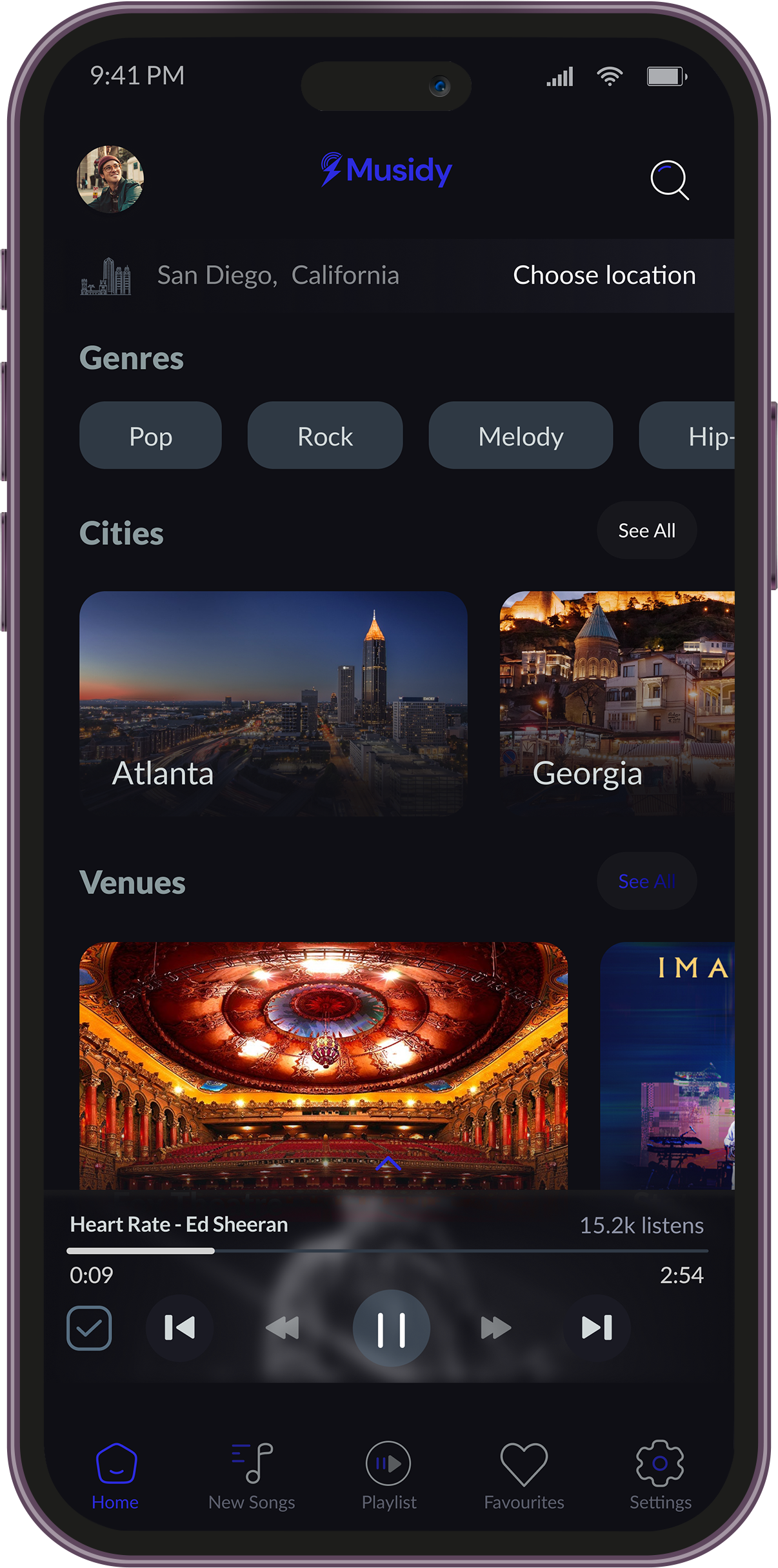Screen dimensions: 778x1568
Task: Filter by the Melody genre
Action: click(521, 435)
